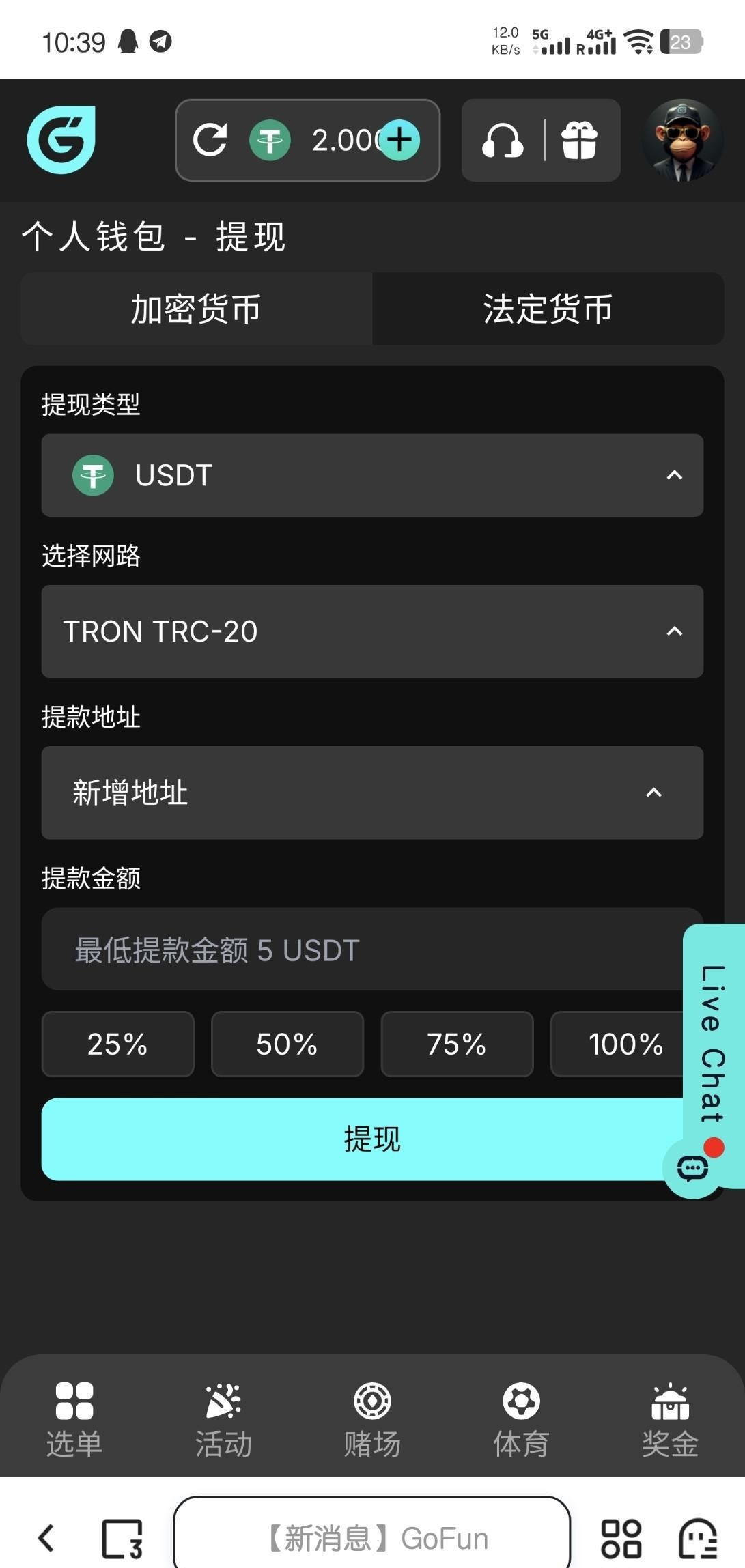This screenshot has width=745, height=1568.
Task: Submit withdrawal with the 提现 button
Action: [362, 1139]
